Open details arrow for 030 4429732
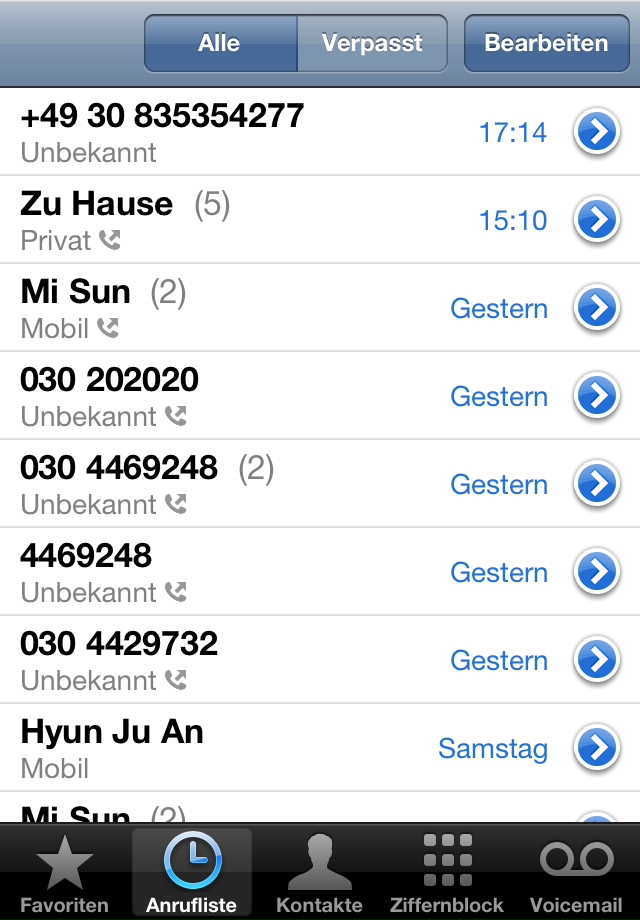The width and height of the screenshot is (640, 920). pos(597,660)
